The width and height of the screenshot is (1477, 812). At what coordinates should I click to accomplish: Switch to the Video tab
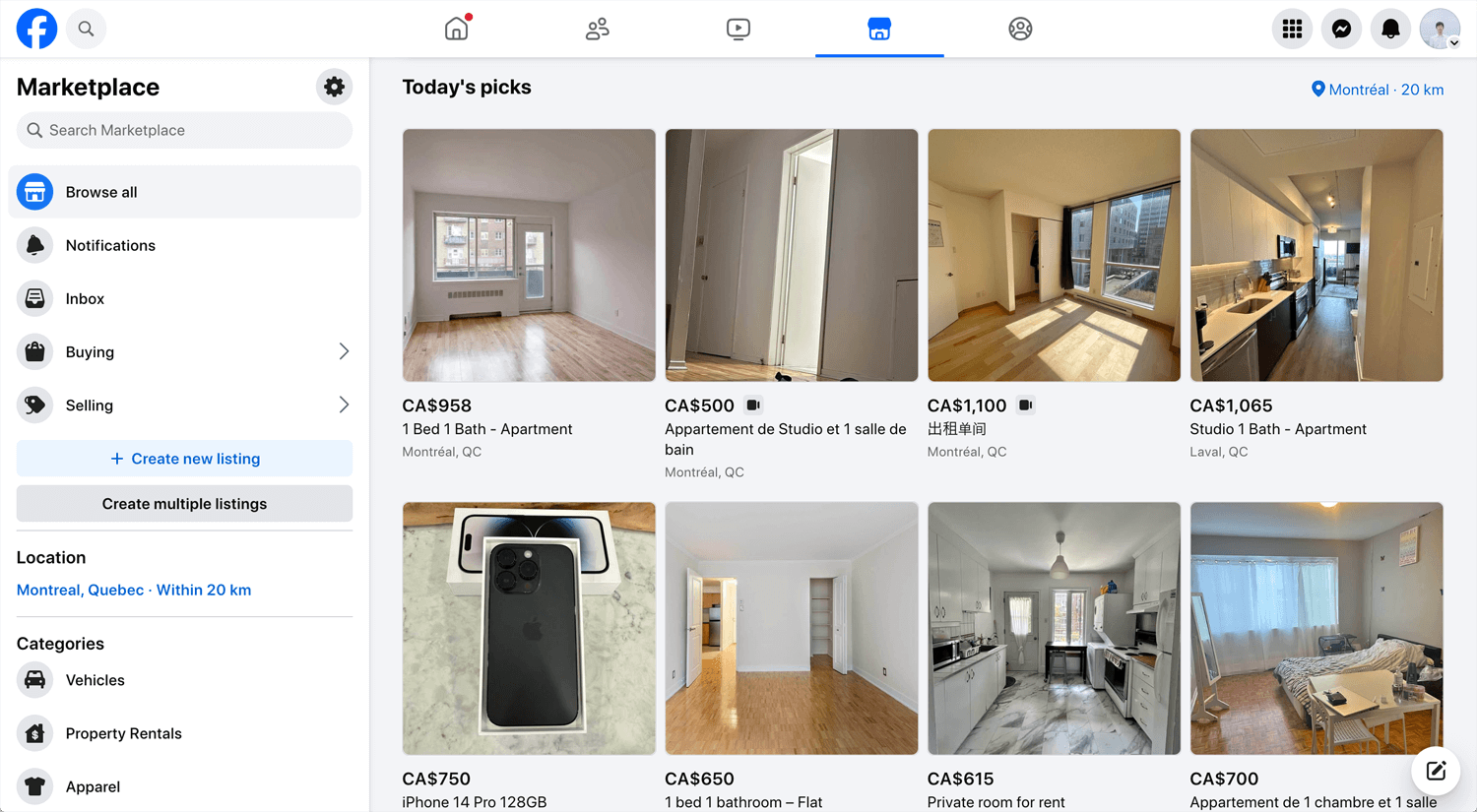pyautogui.click(x=738, y=29)
